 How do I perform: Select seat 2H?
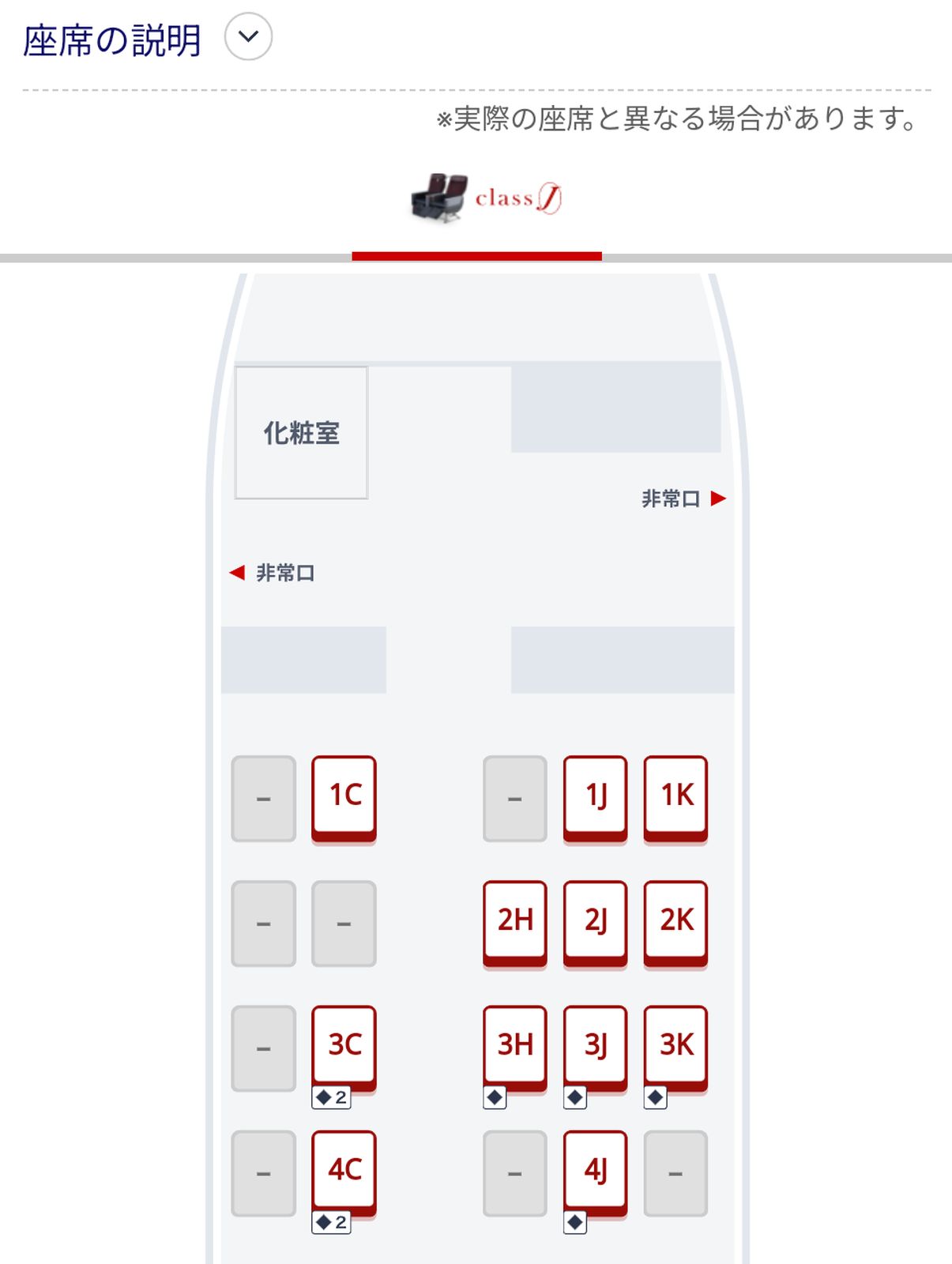tap(514, 921)
